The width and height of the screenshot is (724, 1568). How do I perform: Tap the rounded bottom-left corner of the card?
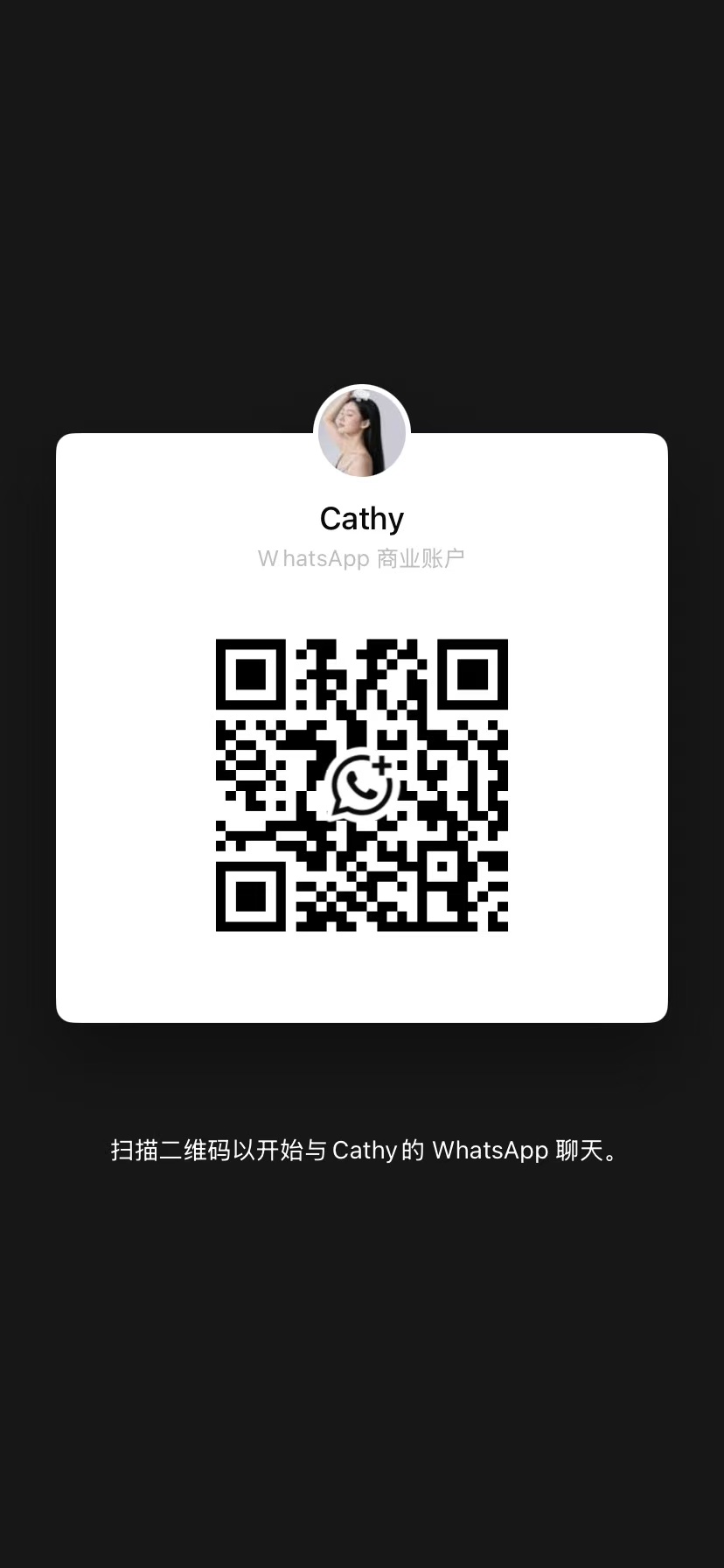66,1013
